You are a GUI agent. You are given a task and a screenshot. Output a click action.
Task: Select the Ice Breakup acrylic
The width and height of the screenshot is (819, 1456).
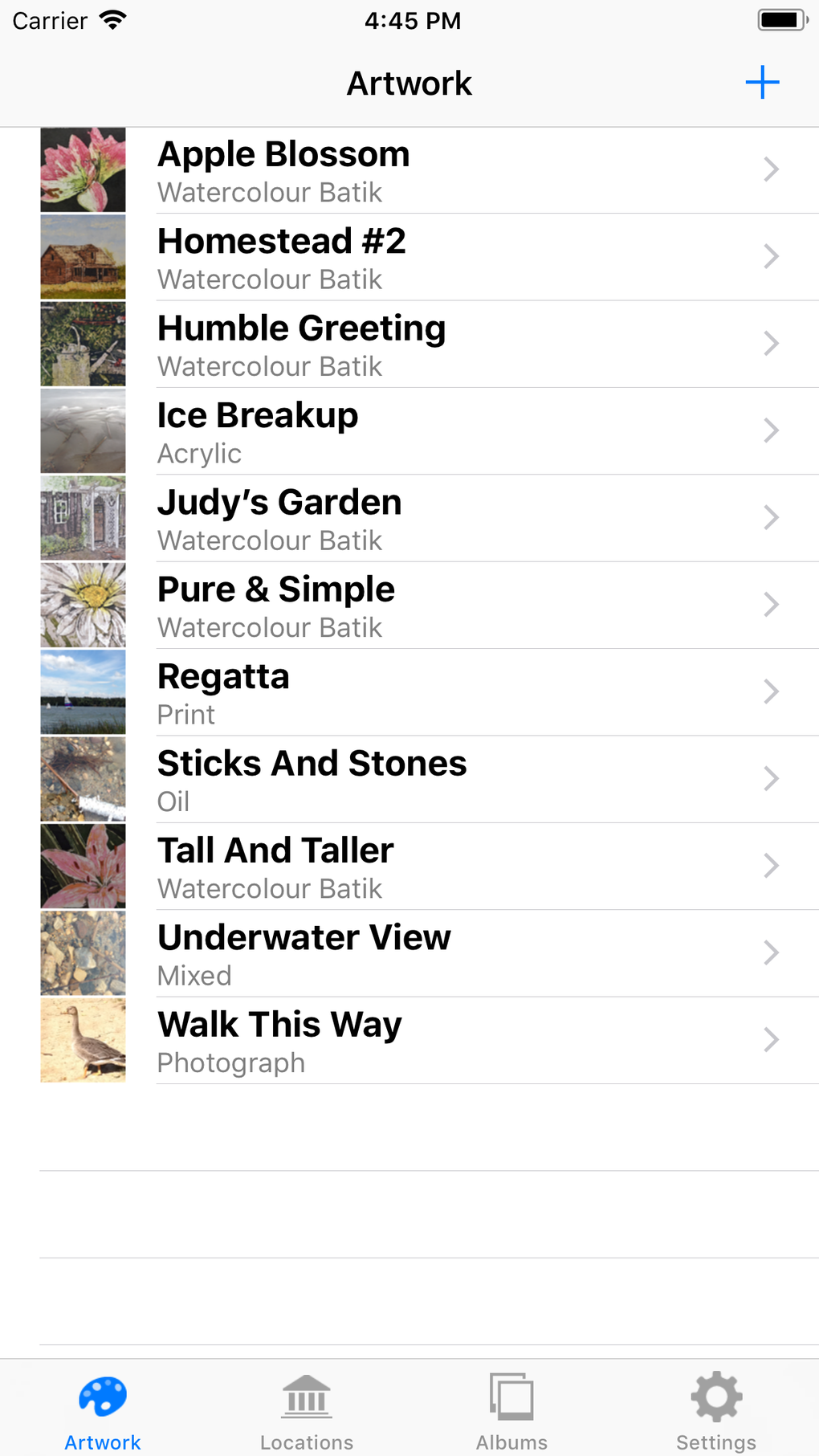click(409, 431)
